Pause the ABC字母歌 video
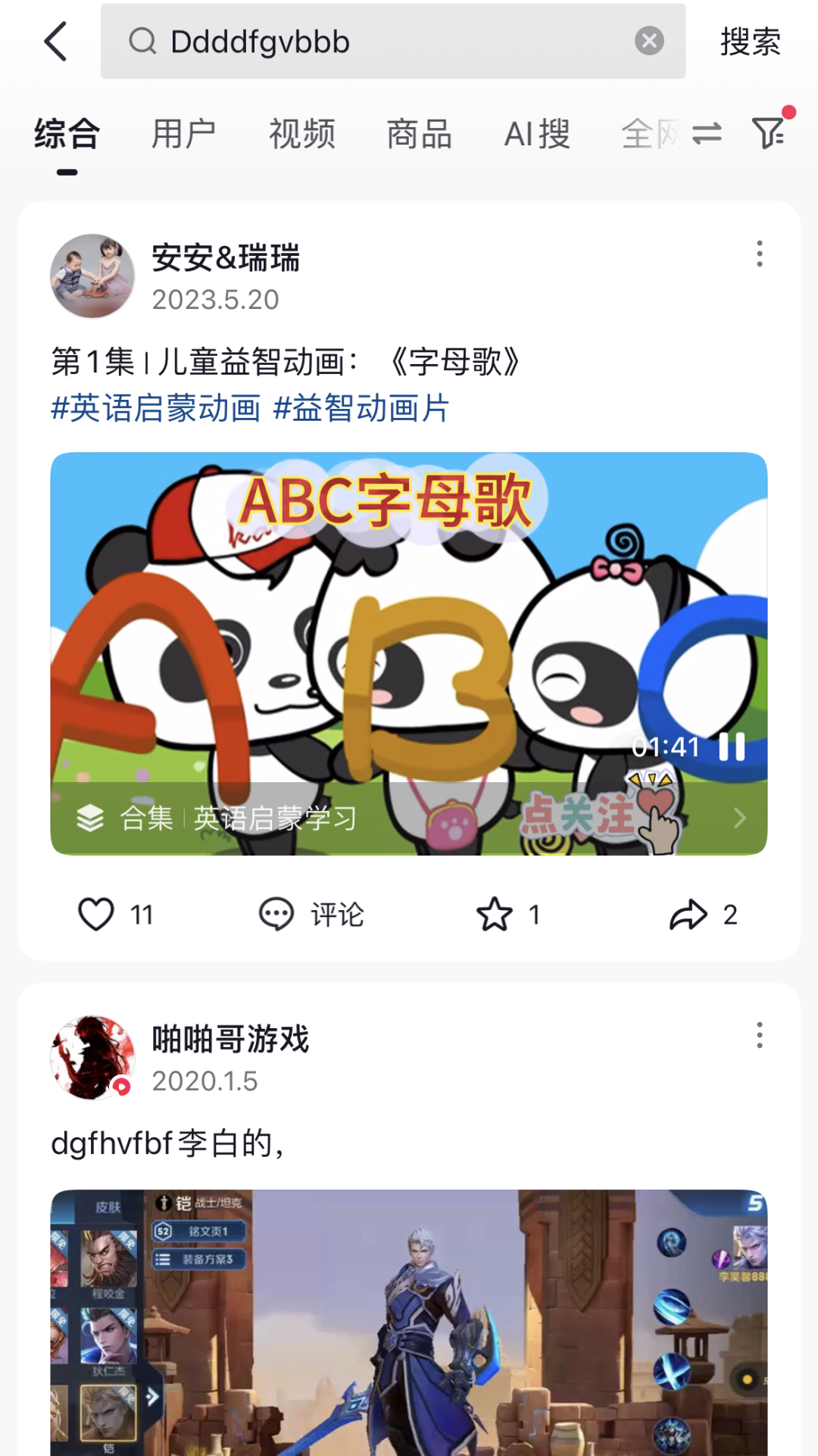 [732, 747]
